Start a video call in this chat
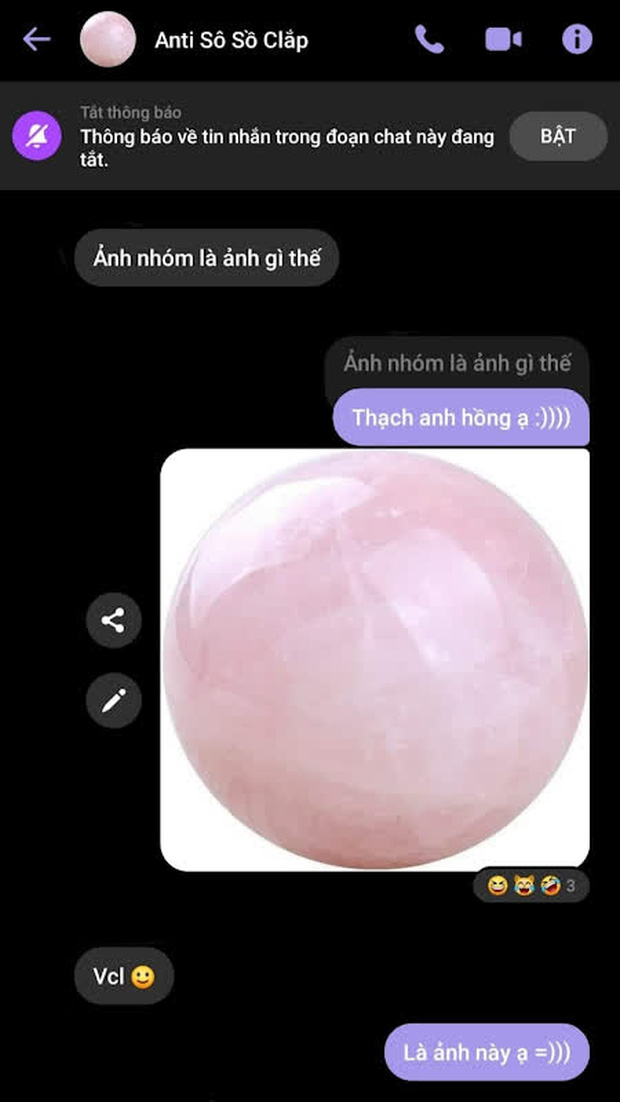The height and width of the screenshot is (1102, 620). pyautogui.click(x=504, y=40)
